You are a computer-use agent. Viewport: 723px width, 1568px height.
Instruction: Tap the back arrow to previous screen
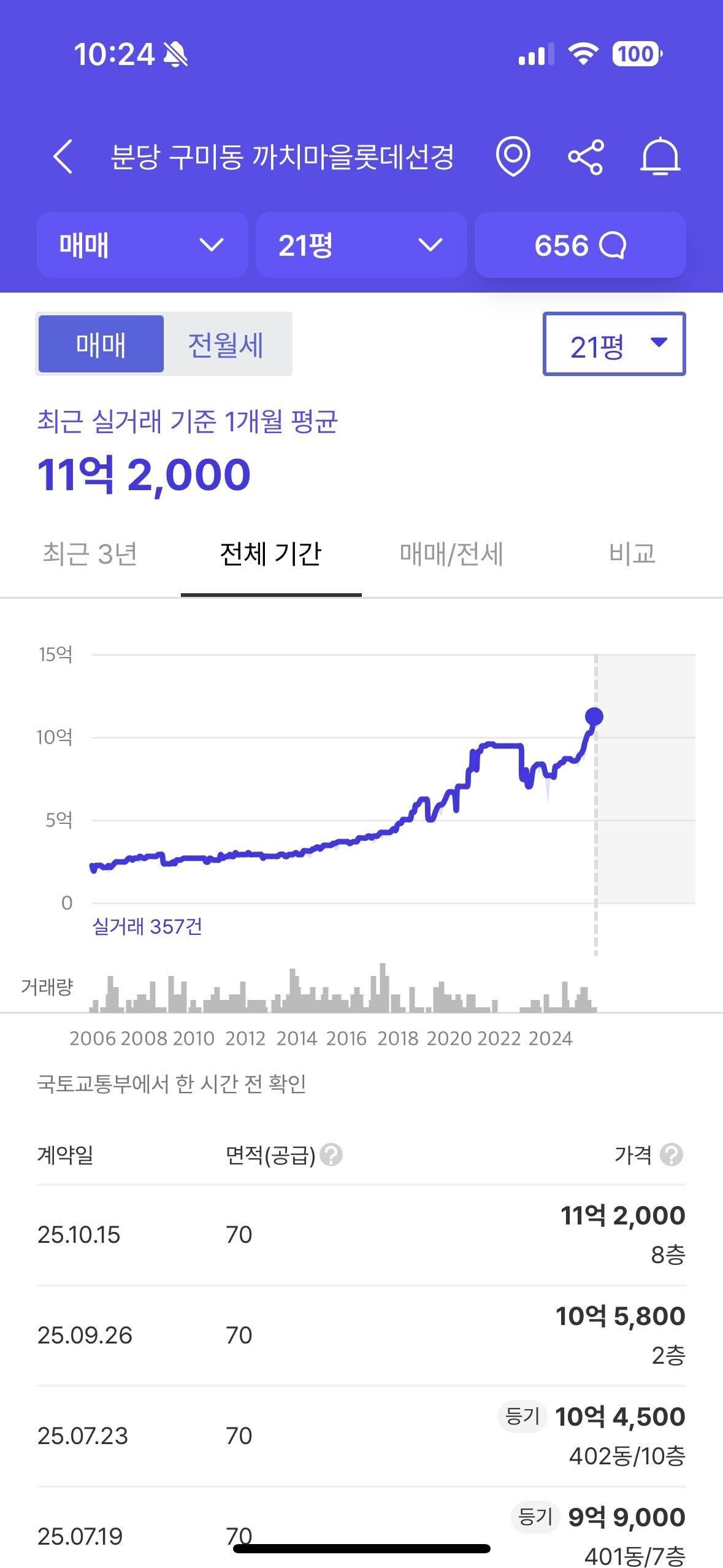[63, 157]
